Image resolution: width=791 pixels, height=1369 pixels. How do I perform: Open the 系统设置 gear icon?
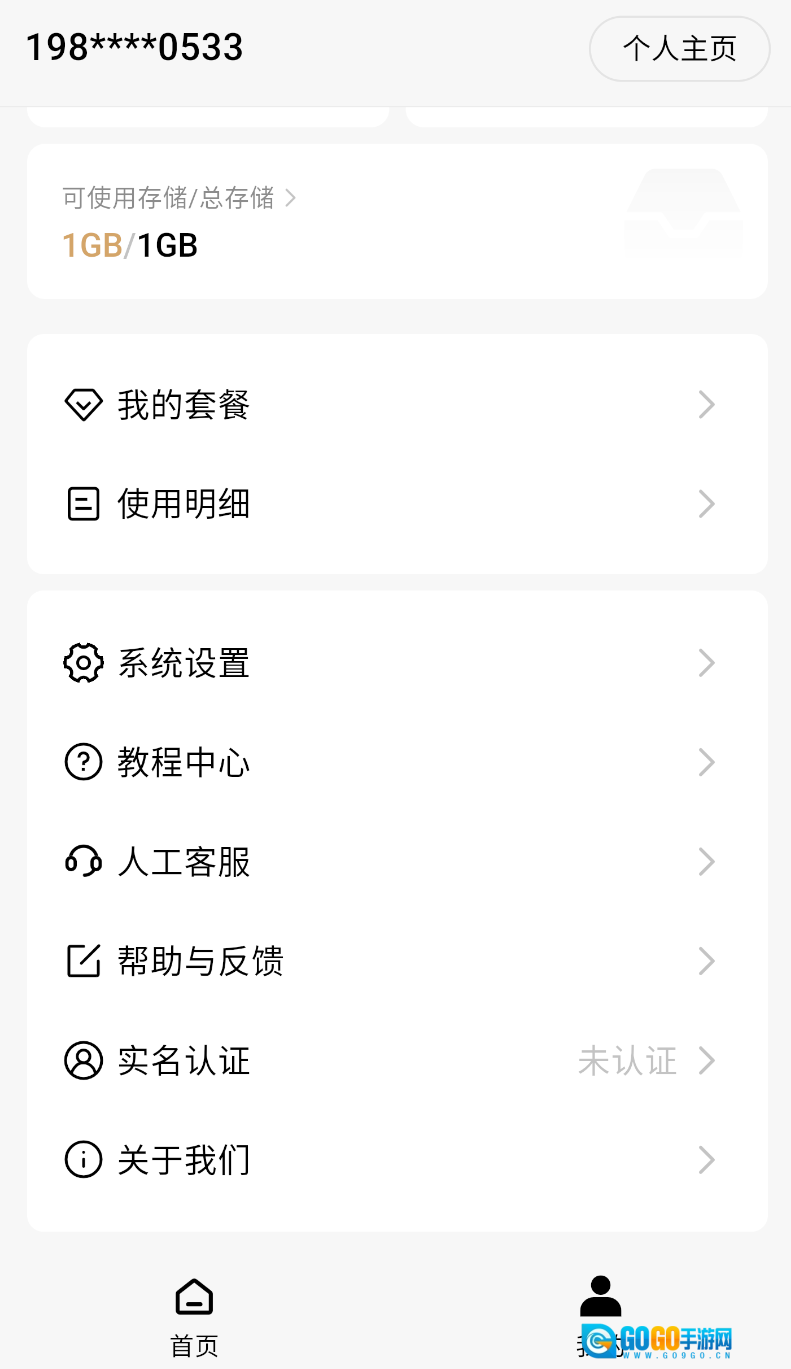pyautogui.click(x=84, y=662)
